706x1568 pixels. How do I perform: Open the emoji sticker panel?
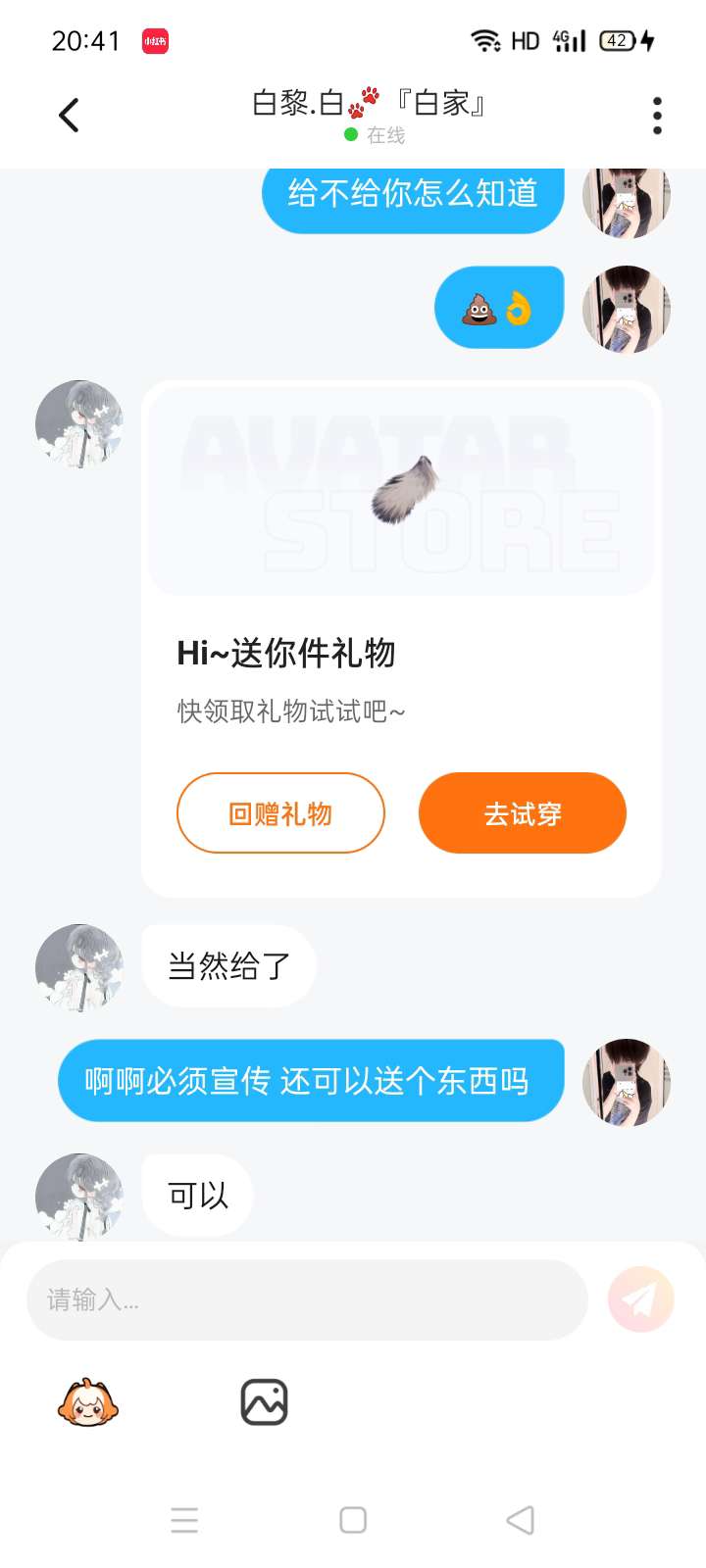(87, 1402)
